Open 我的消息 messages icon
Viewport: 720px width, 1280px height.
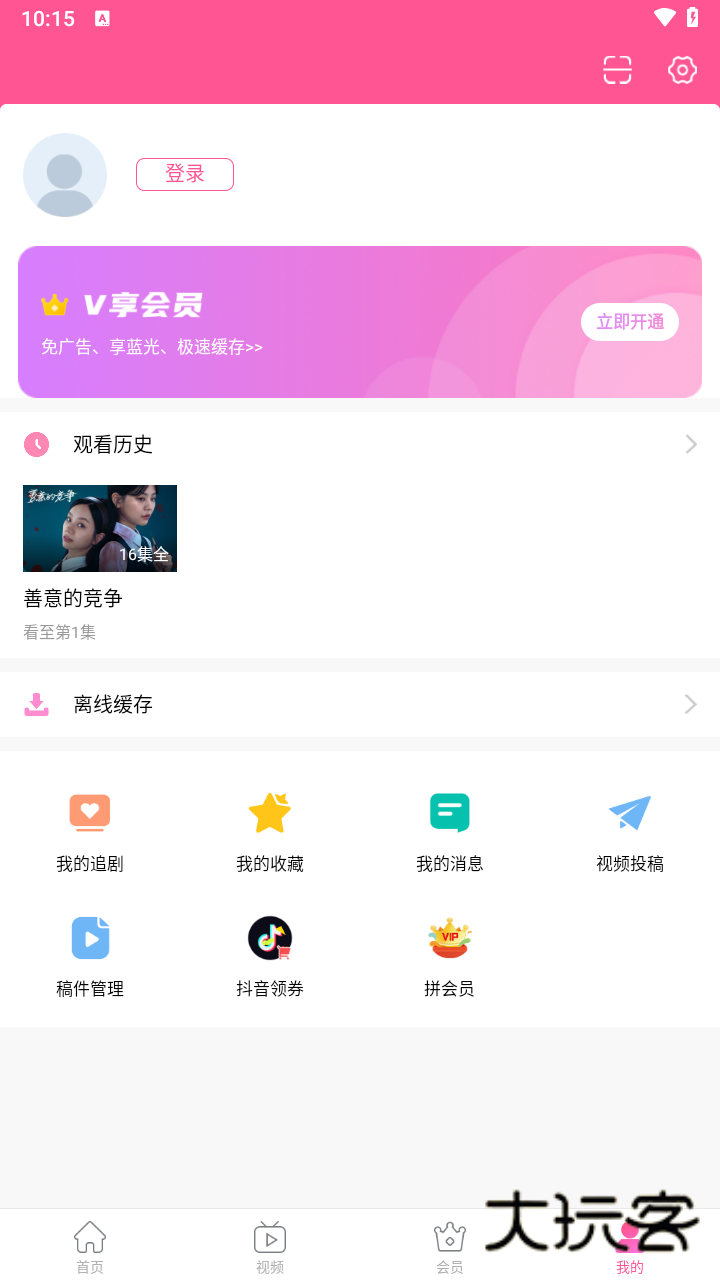[450, 813]
